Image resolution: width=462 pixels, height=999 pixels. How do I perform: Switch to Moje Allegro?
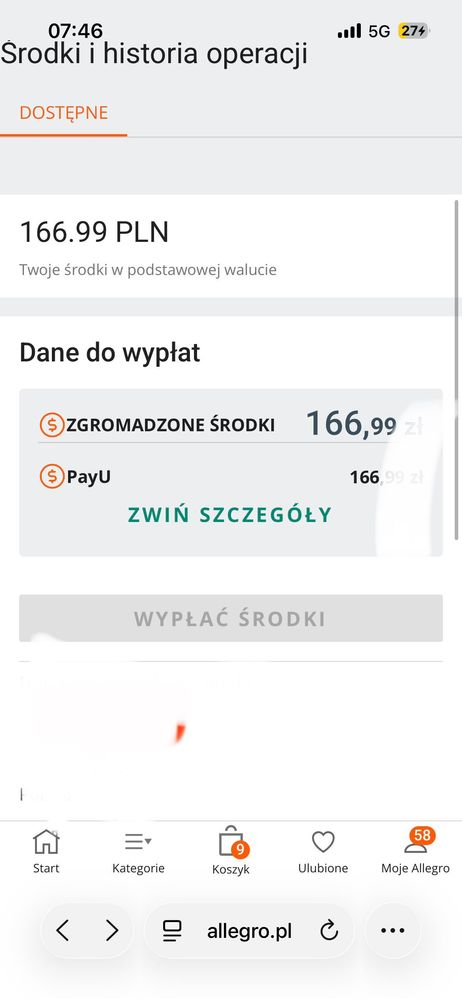[415, 851]
